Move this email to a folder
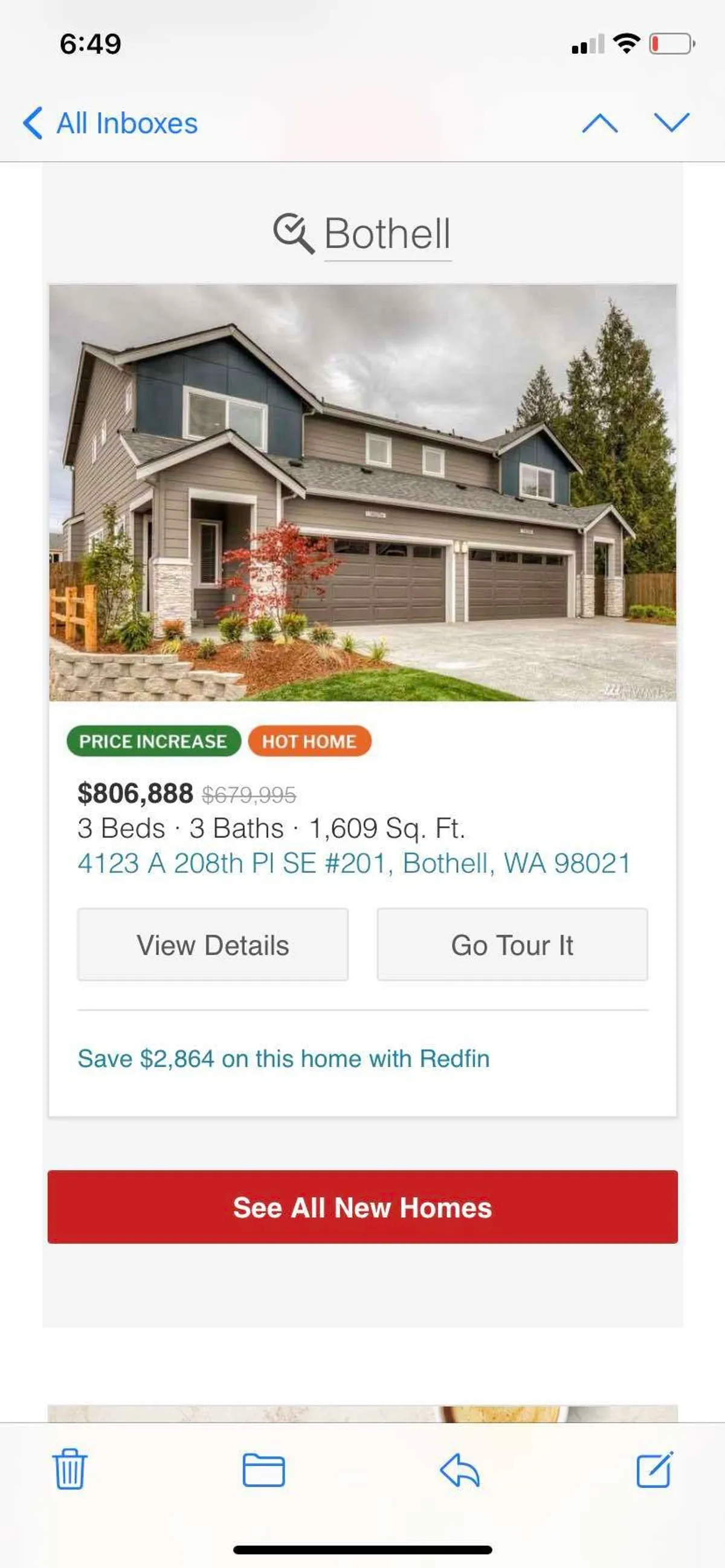725x1568 pixels. point(263,1470)
